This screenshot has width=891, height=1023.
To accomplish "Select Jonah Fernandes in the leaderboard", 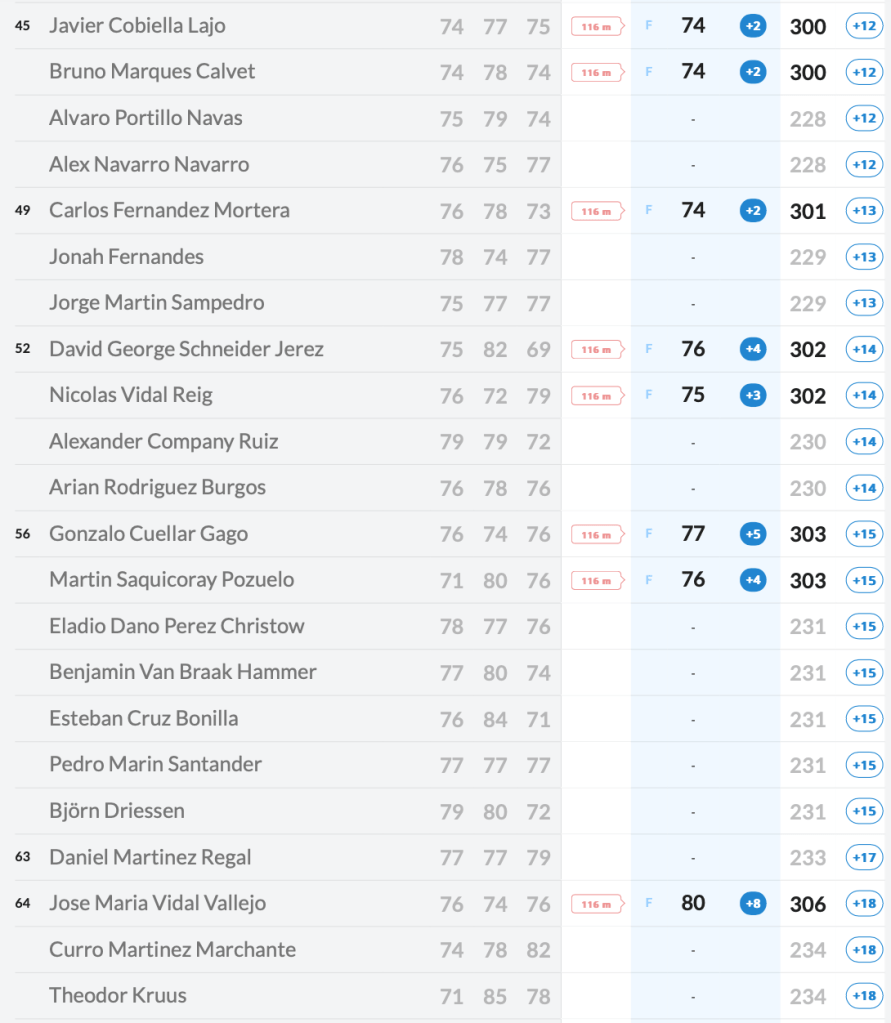I will (x=126, y=257).
